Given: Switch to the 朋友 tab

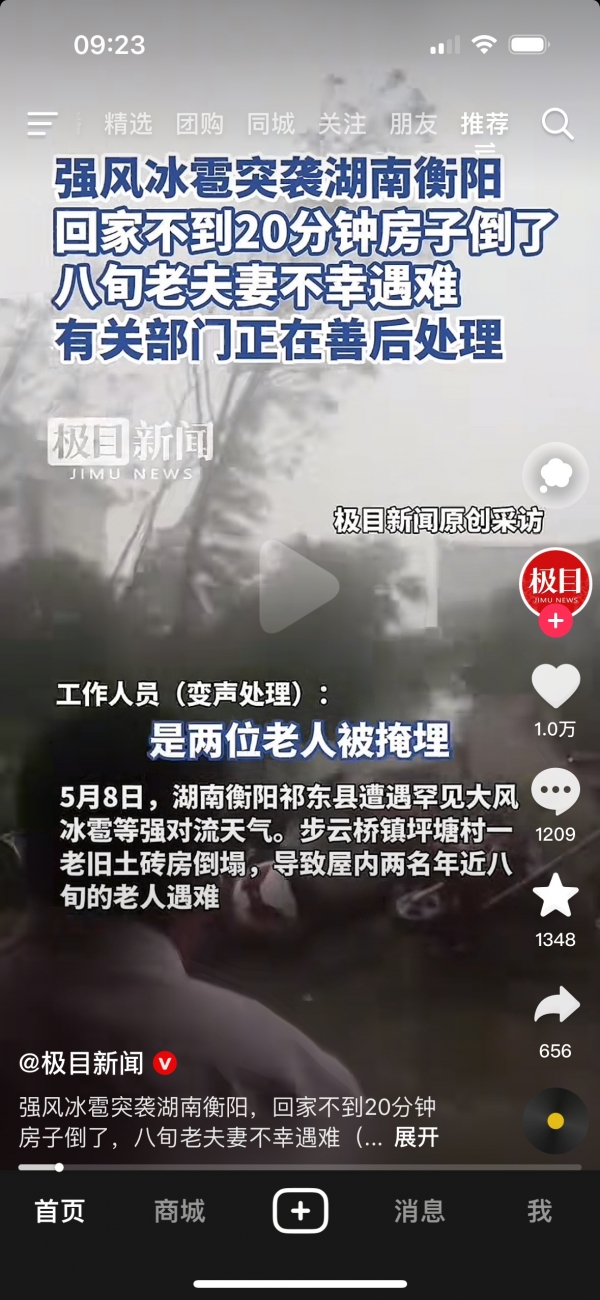Looking at the screenshot, I should pos(413,124).
